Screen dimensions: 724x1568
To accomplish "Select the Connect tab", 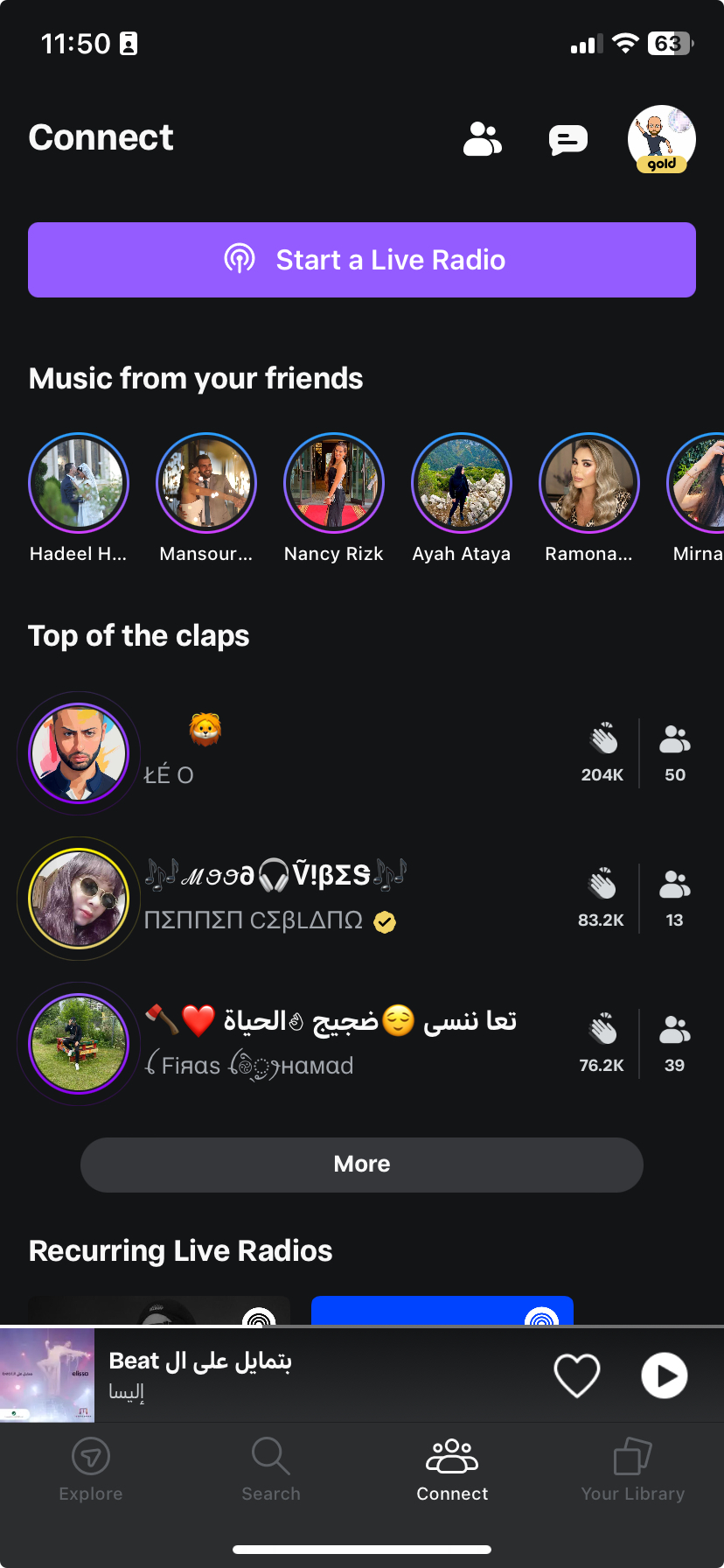I will [x=452, y=1470].
